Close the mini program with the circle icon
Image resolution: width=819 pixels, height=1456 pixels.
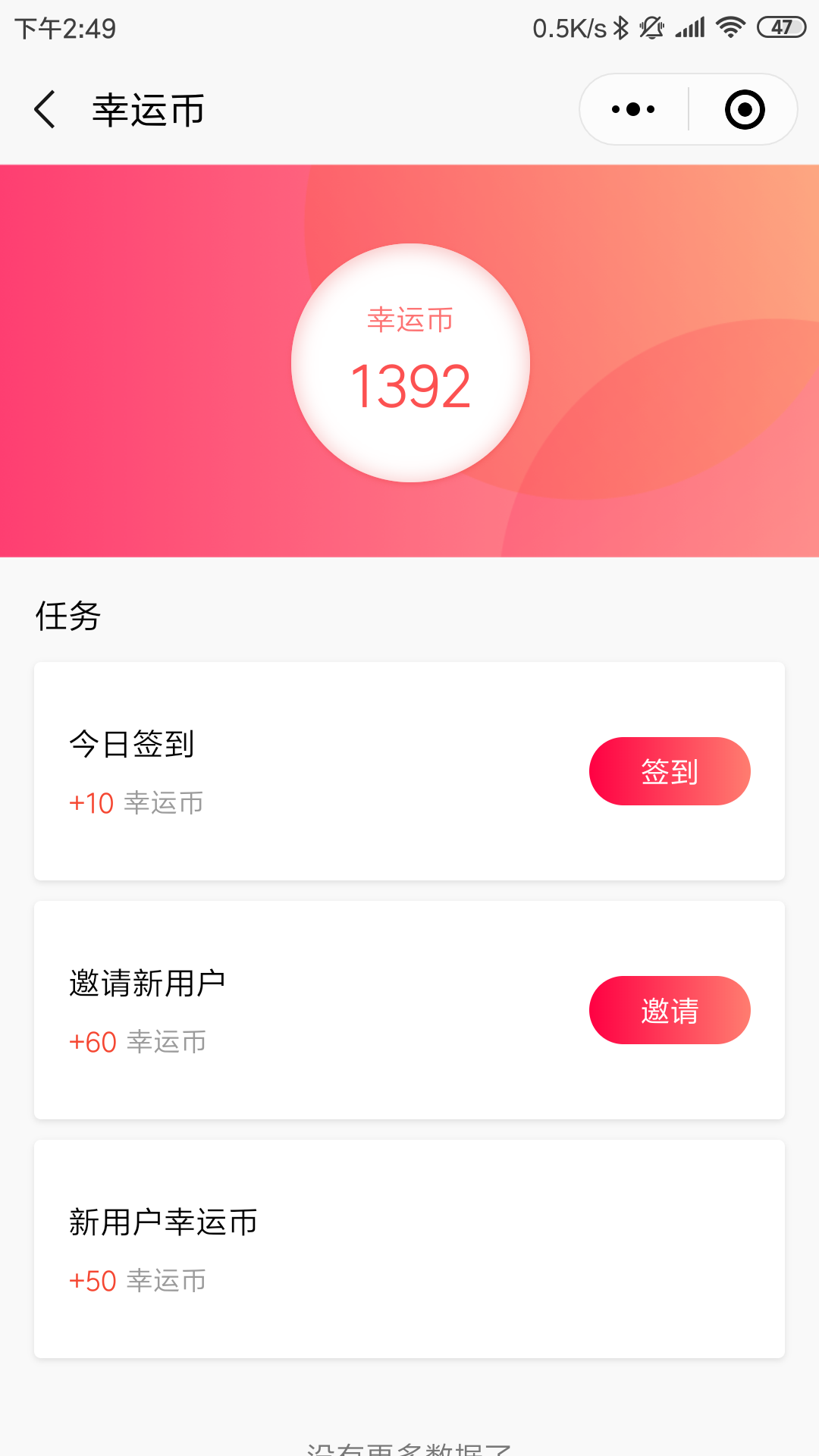tap(745, 109)
